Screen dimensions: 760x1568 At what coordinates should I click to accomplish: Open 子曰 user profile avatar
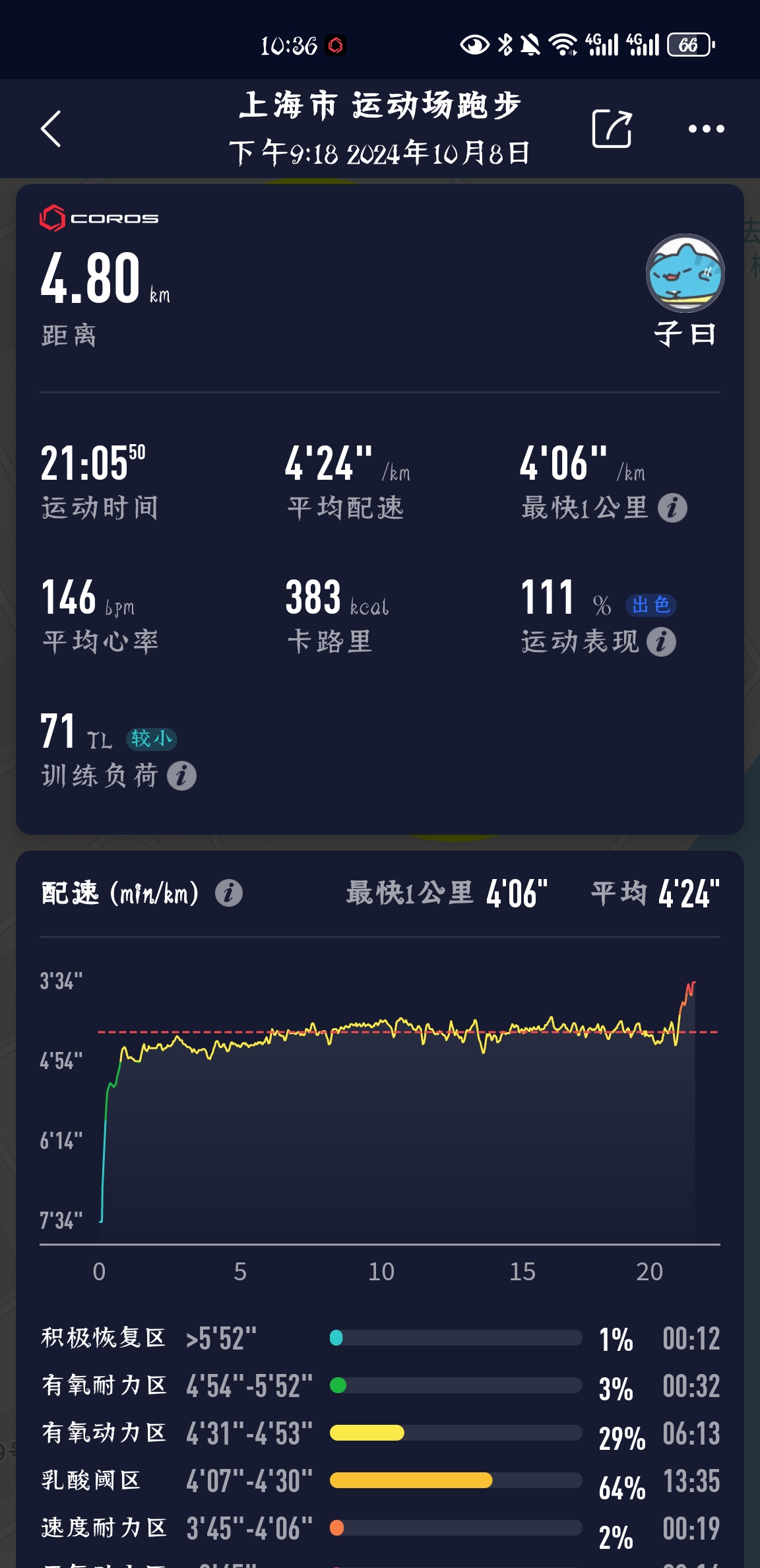[685, 273]
